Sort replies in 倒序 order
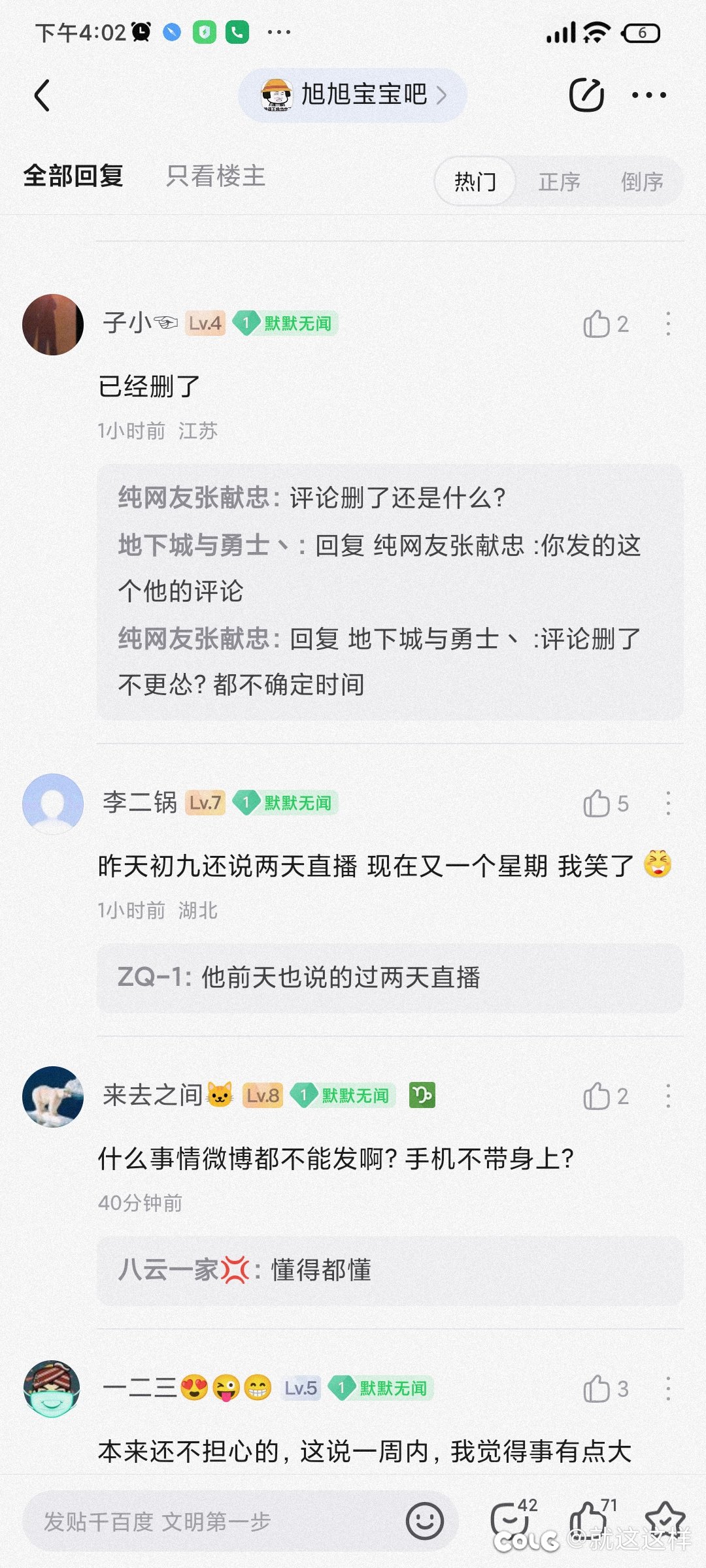 coord(642,182)
